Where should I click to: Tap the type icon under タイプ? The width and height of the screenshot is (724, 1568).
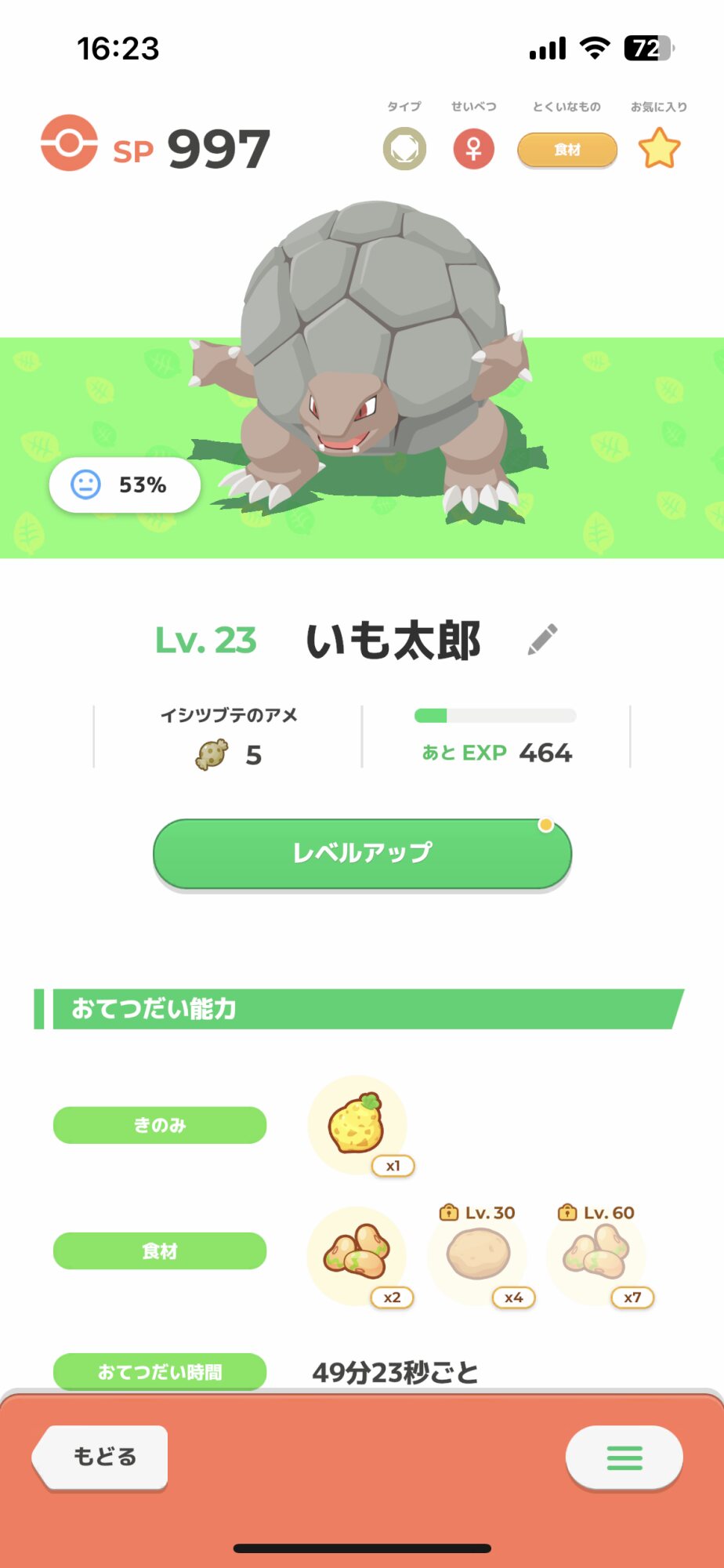404,149
